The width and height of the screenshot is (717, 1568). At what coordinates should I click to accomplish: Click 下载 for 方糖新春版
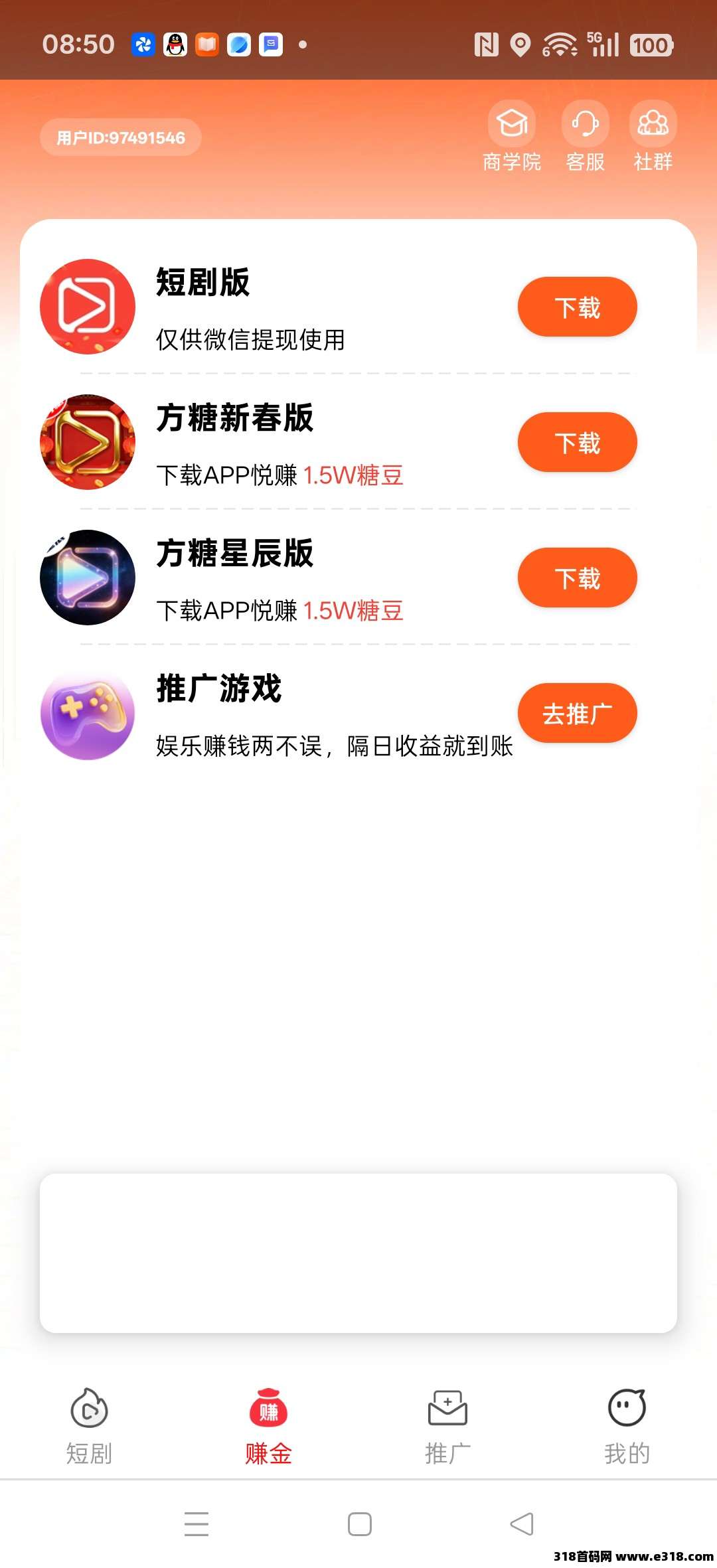click(x=577, y=442)
